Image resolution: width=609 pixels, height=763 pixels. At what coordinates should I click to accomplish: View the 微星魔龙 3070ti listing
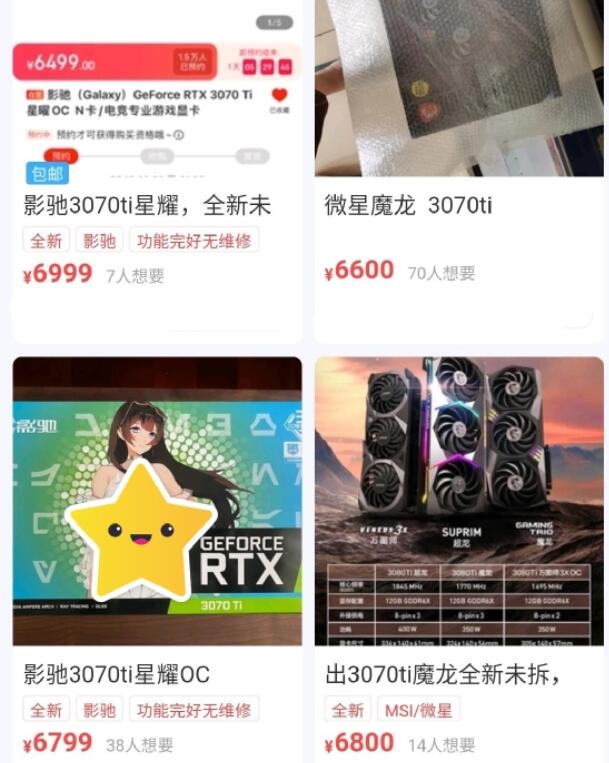tap(408, 206)
